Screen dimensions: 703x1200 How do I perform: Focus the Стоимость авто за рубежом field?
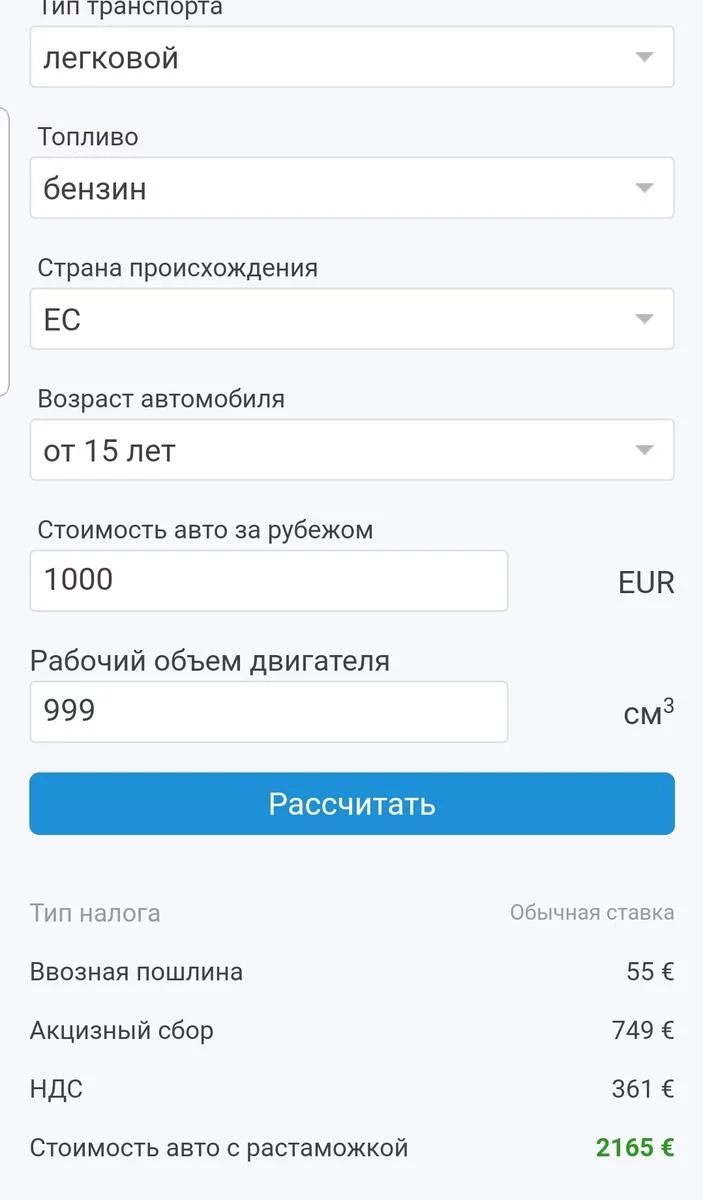pyautogui.click(x=268, y=581)
